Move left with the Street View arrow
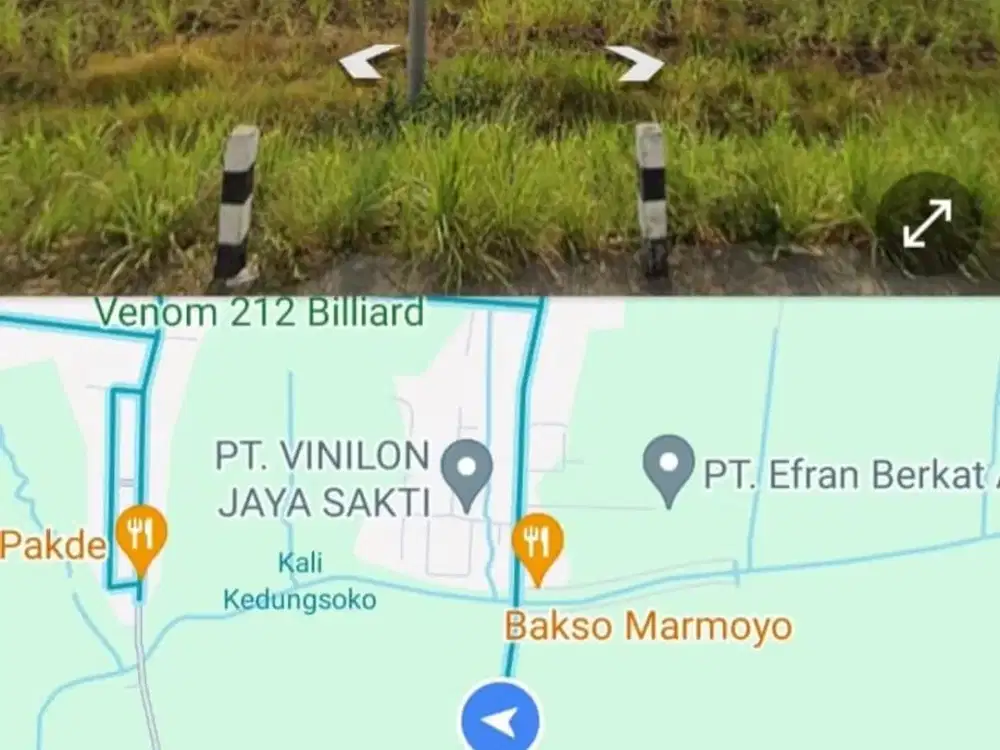This screenshot has width=1000, height=750. [369, 63]
